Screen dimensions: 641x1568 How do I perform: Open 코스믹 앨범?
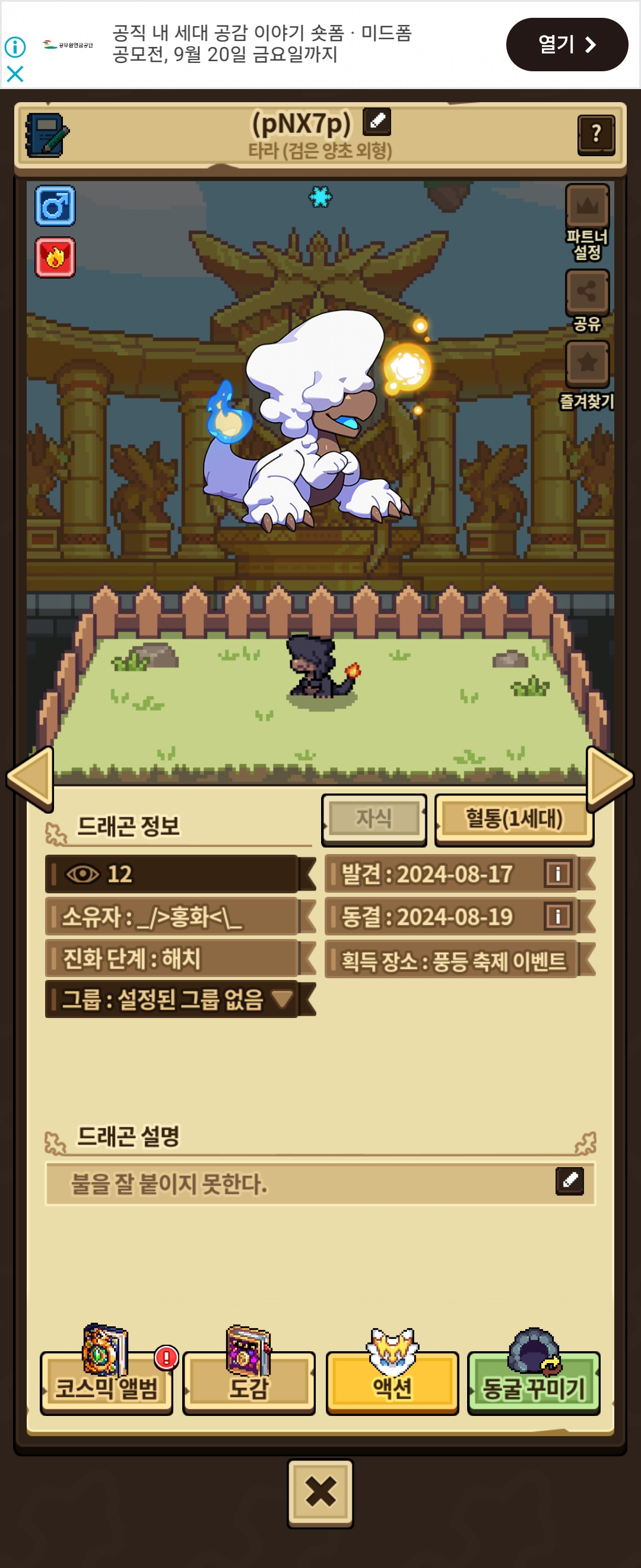point(106,1388)
